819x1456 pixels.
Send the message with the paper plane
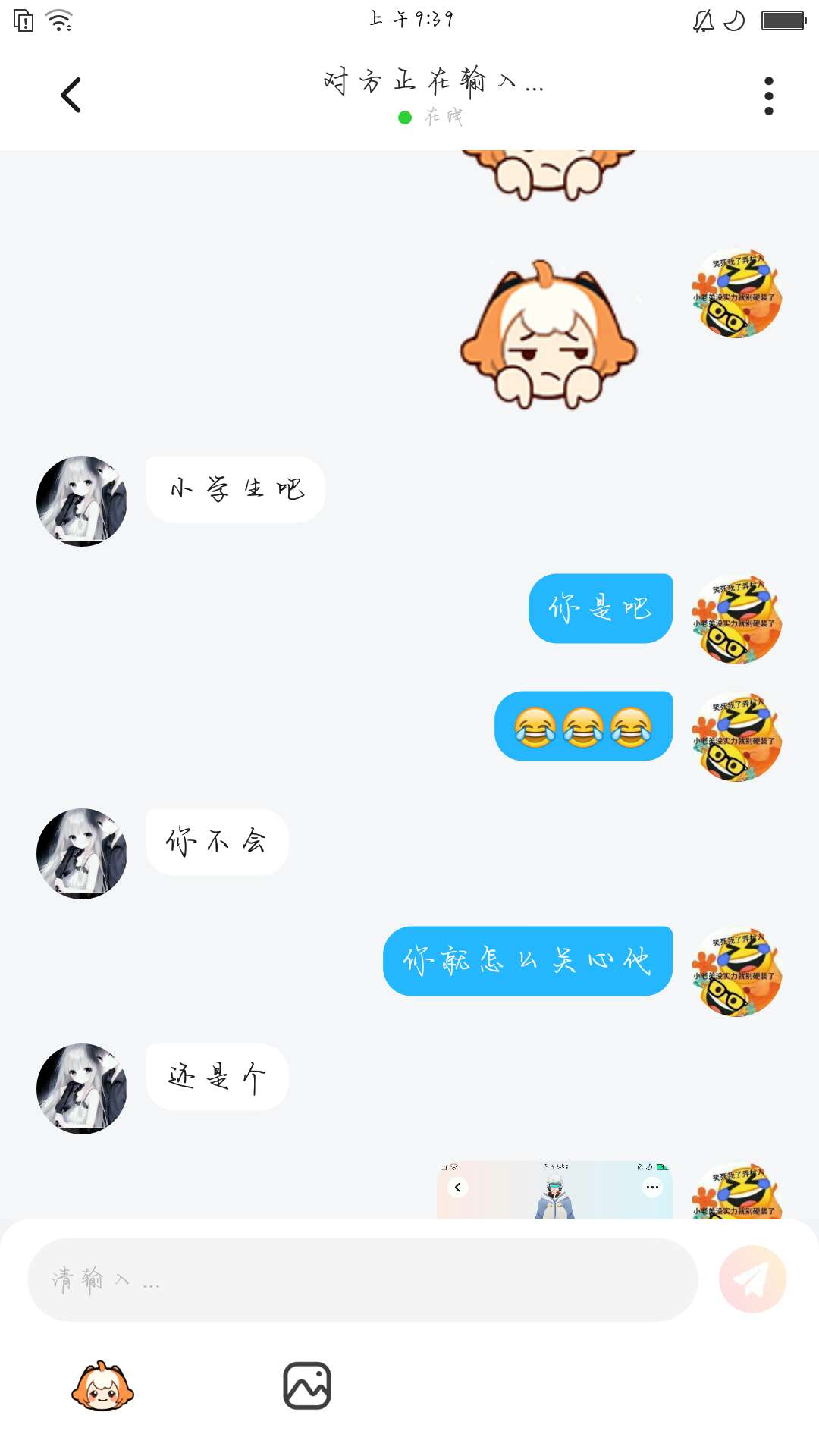752,1279
